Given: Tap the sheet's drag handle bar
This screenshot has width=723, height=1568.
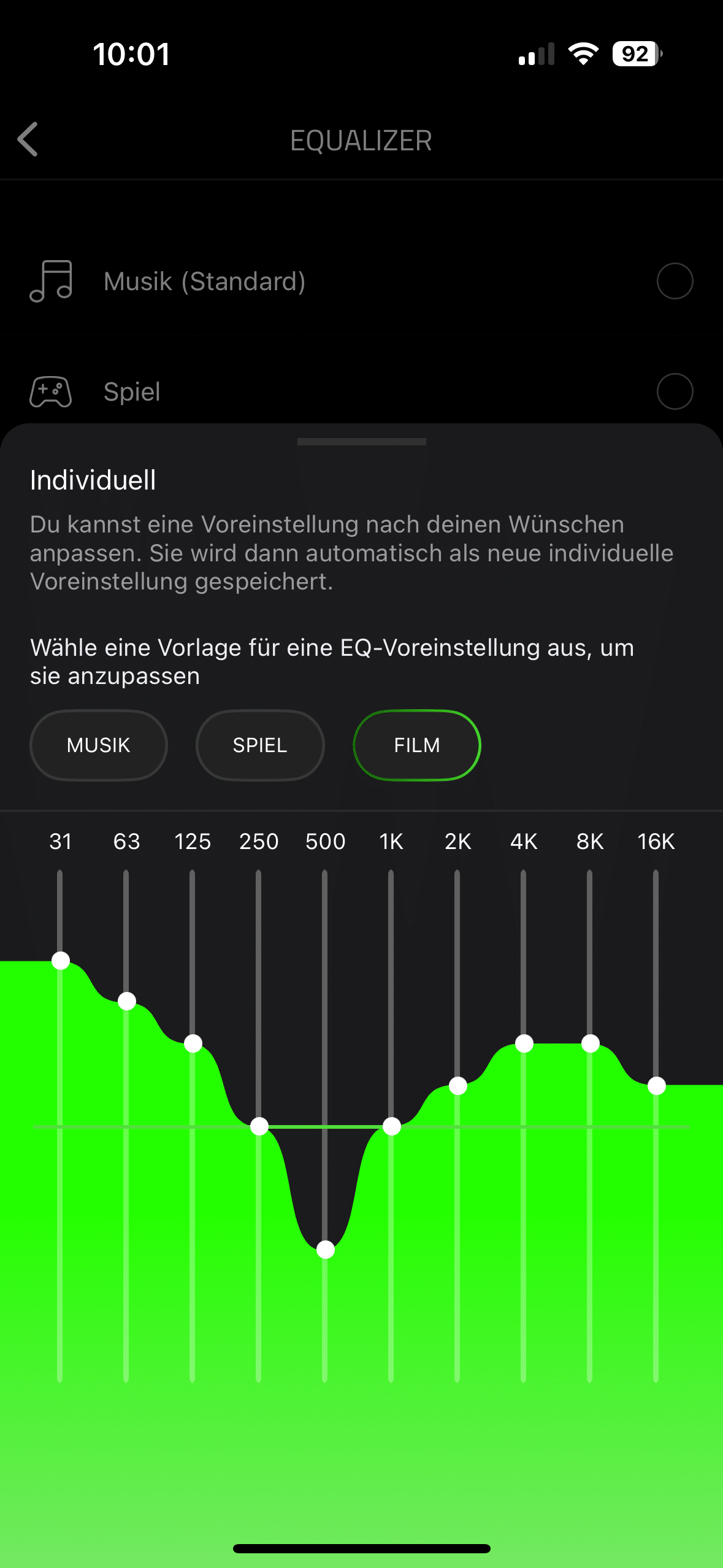Looking at the screenshot, I should [x=361, y=442].
